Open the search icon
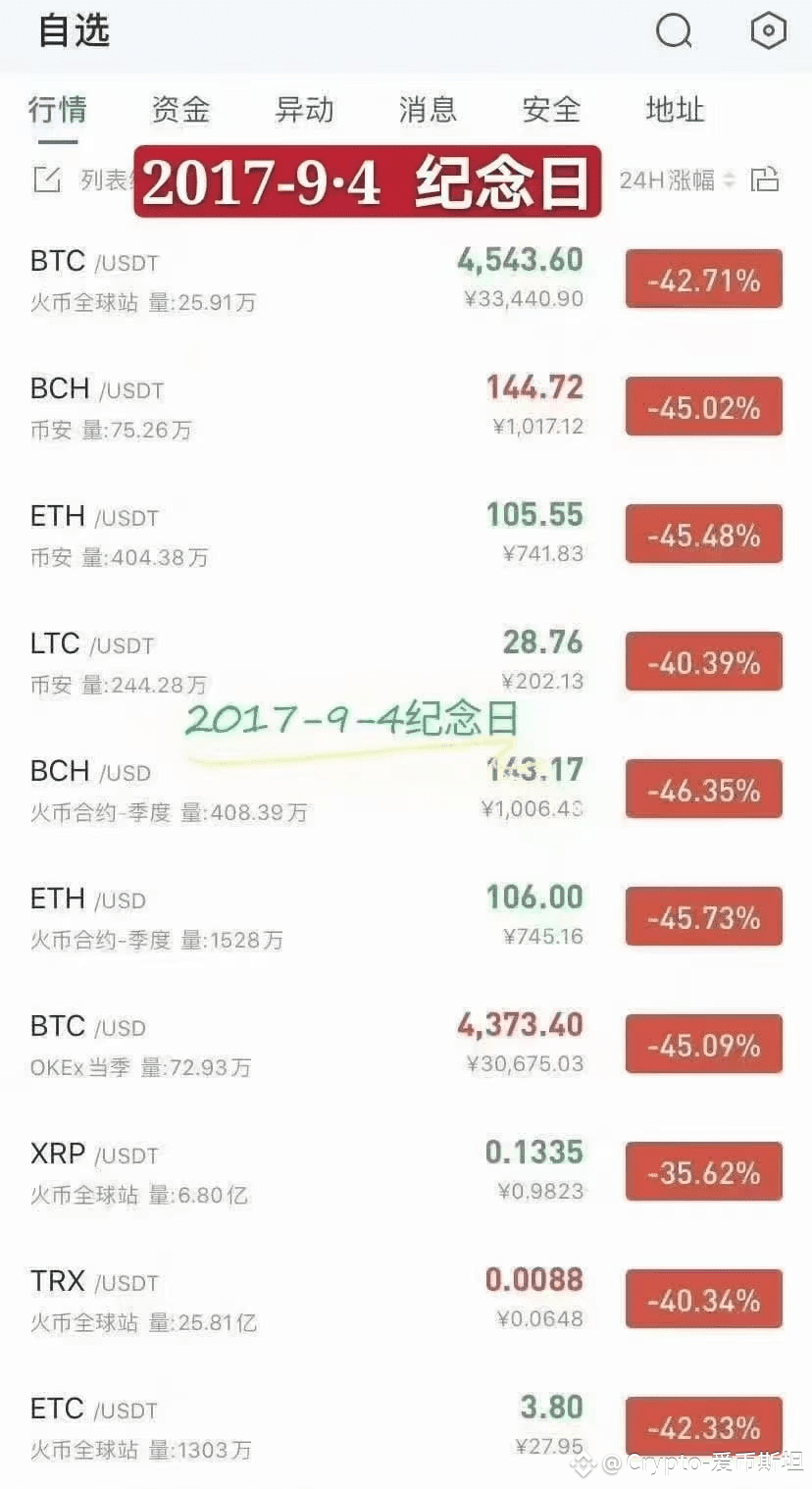The width and height of the screenshot is (812, 1489). pos(674,31)
